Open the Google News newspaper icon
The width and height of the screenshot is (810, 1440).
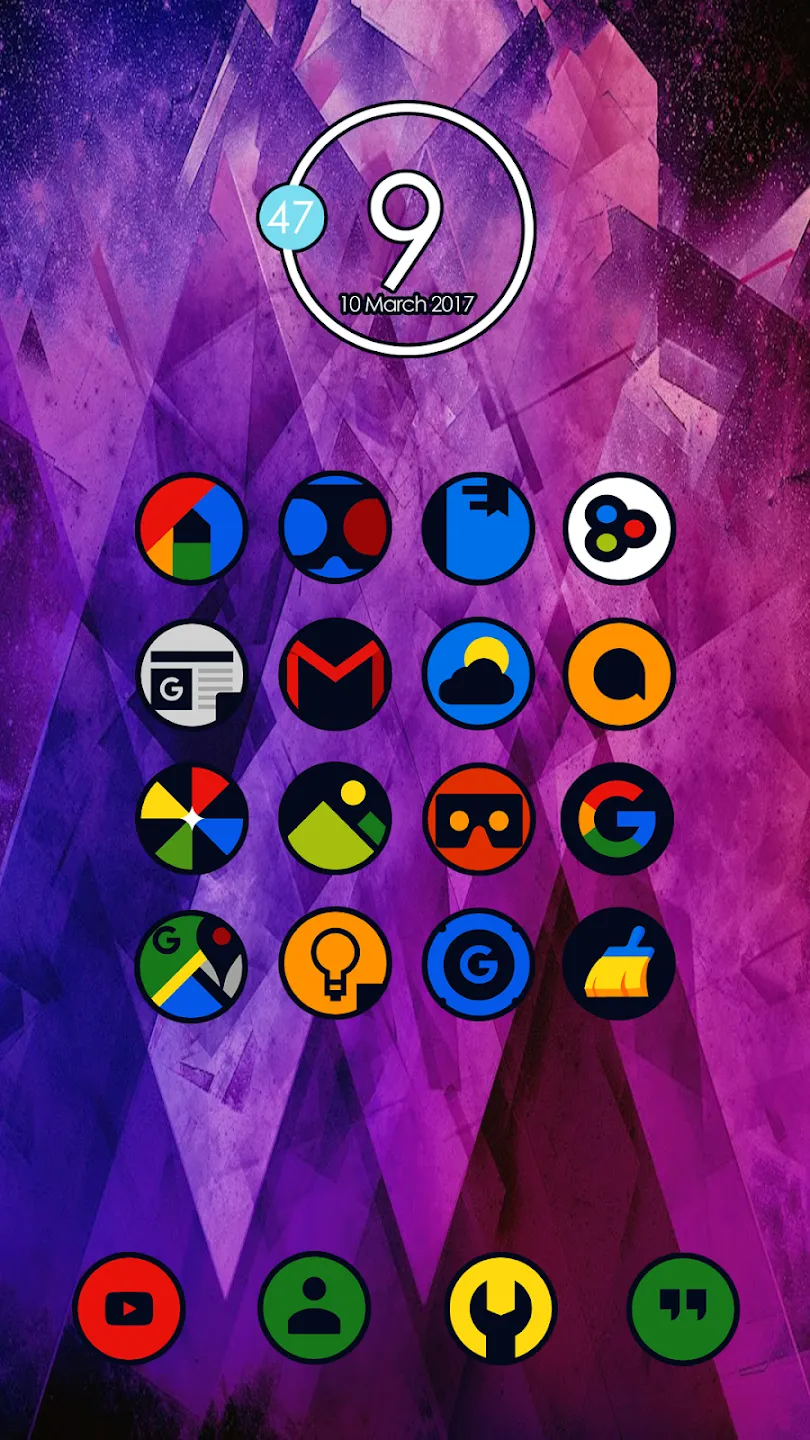192,673
